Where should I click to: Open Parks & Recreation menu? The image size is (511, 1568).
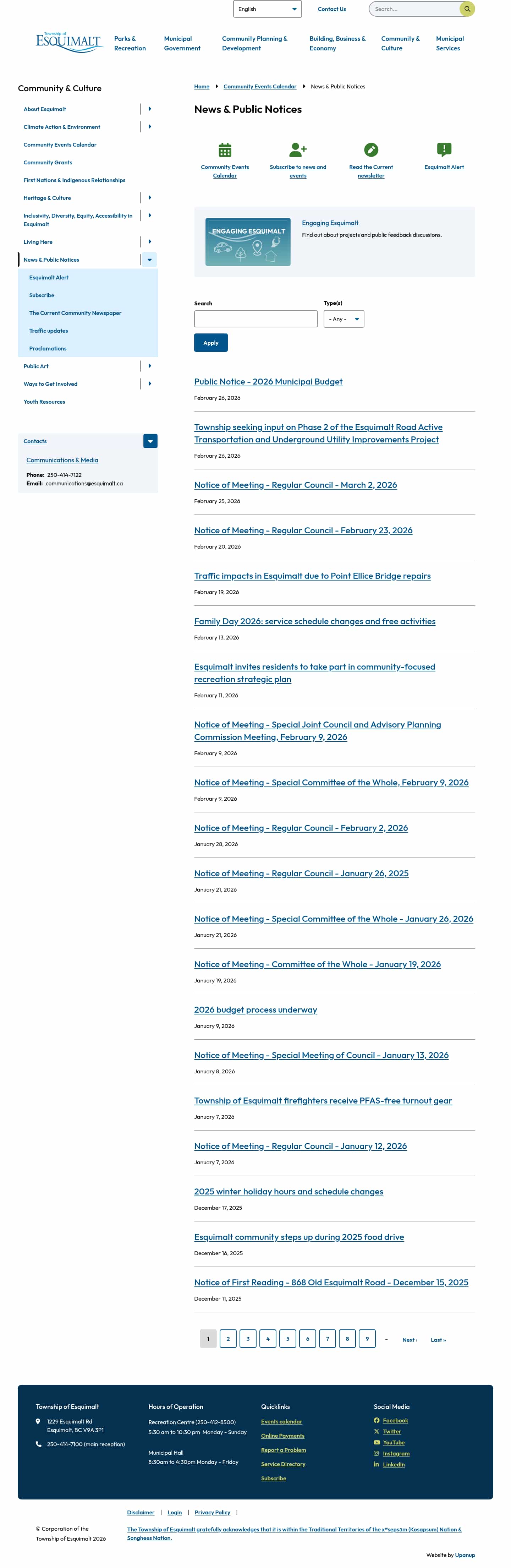click(130, 43)
